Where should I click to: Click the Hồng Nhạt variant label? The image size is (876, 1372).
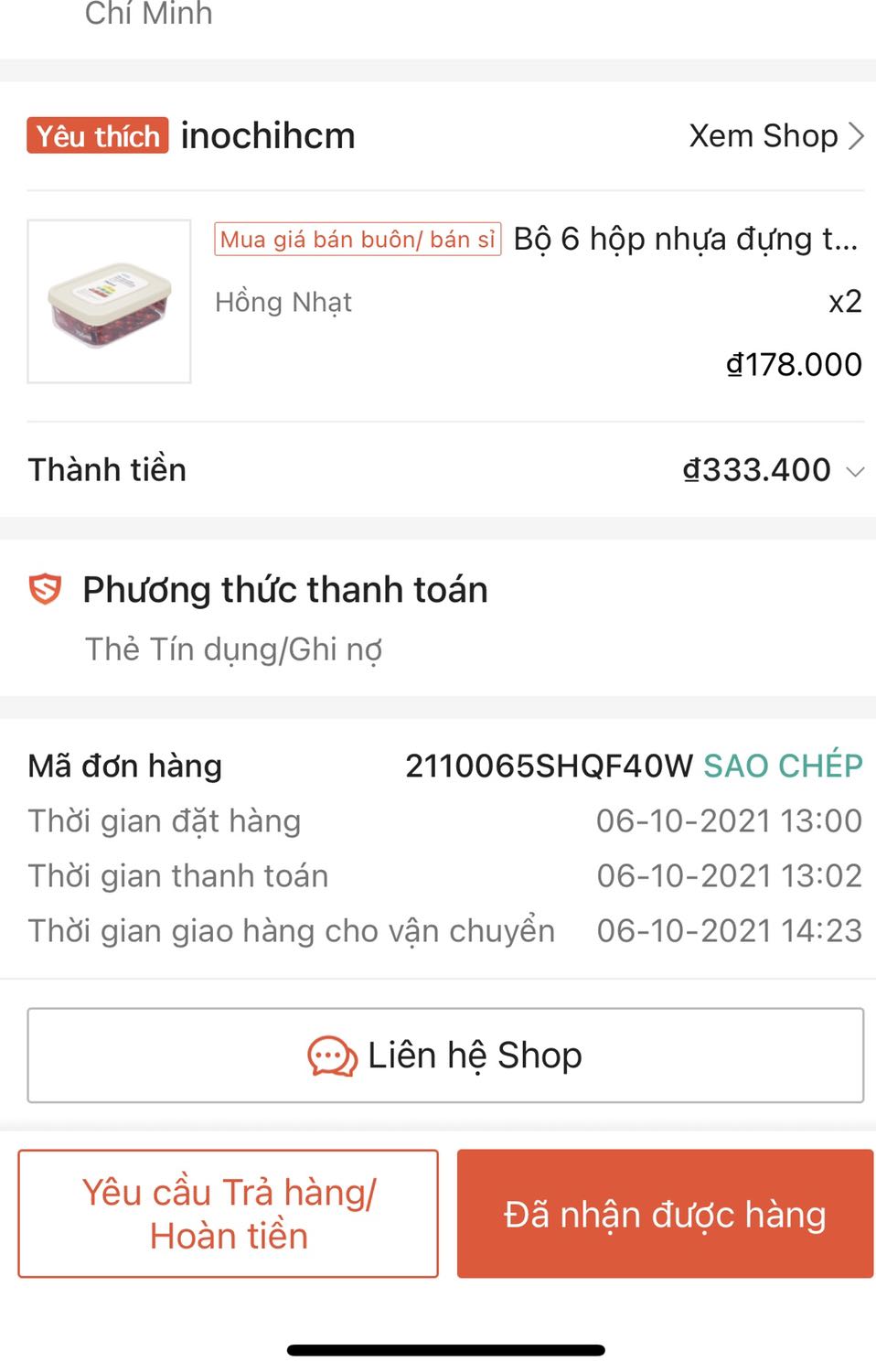[x=283, y=302]
